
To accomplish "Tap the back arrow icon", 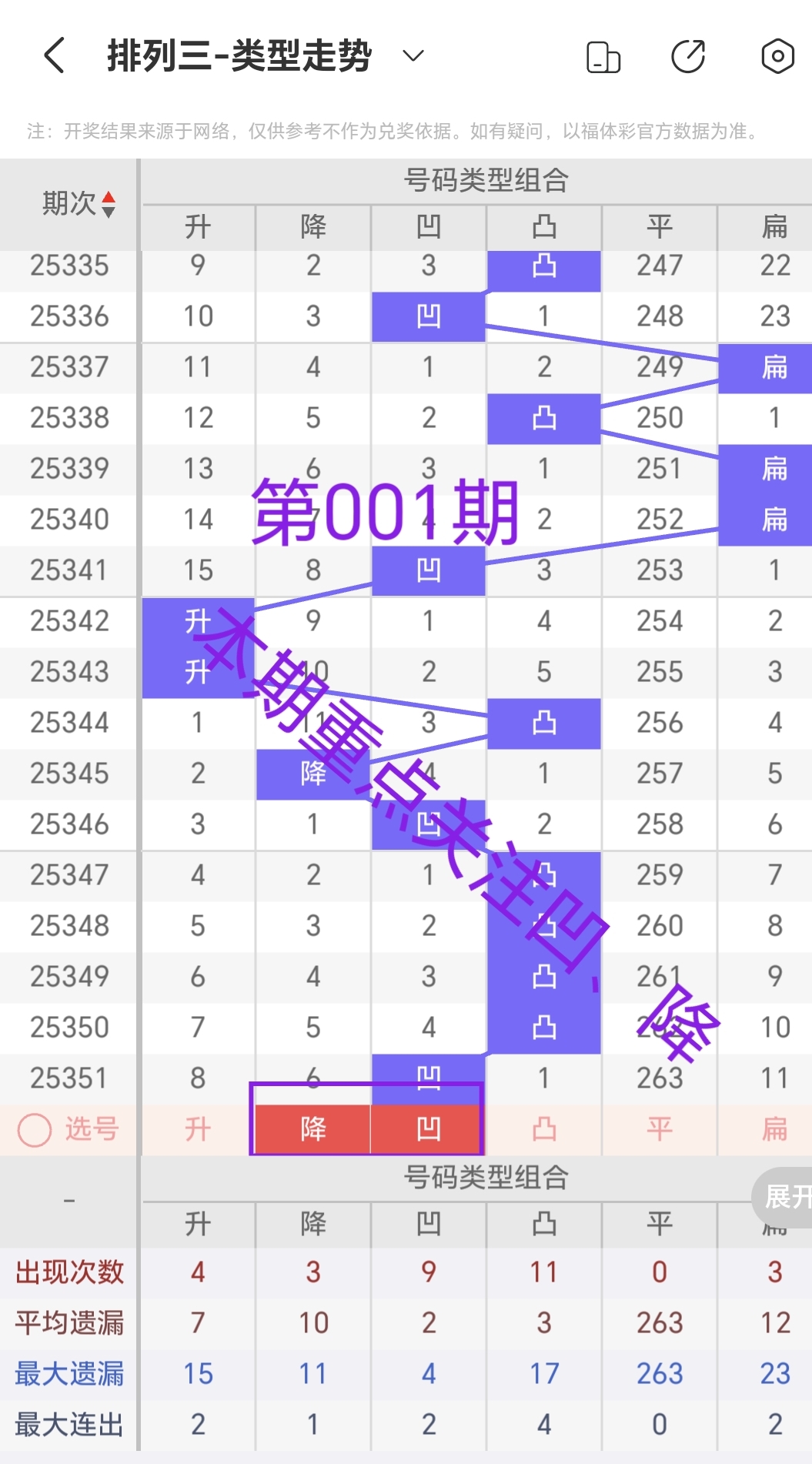I will tap(52, 55).
